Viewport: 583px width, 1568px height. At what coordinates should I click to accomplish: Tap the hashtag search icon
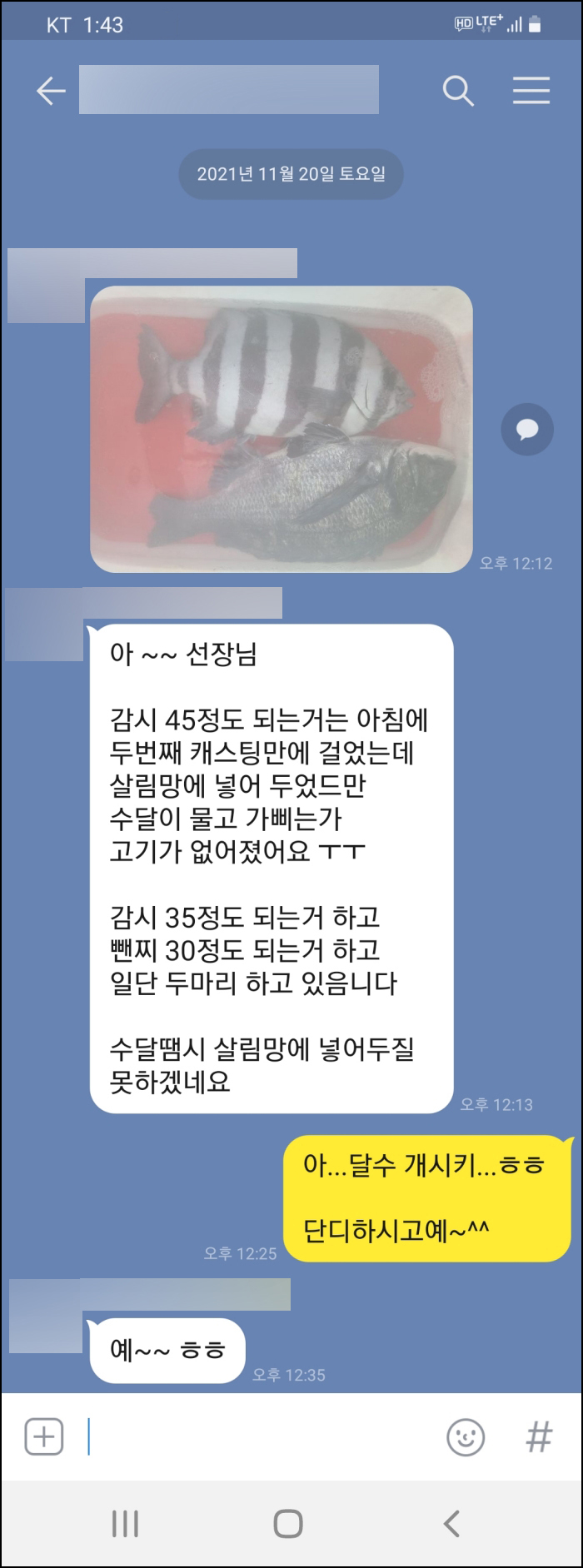coord(539,1436)
